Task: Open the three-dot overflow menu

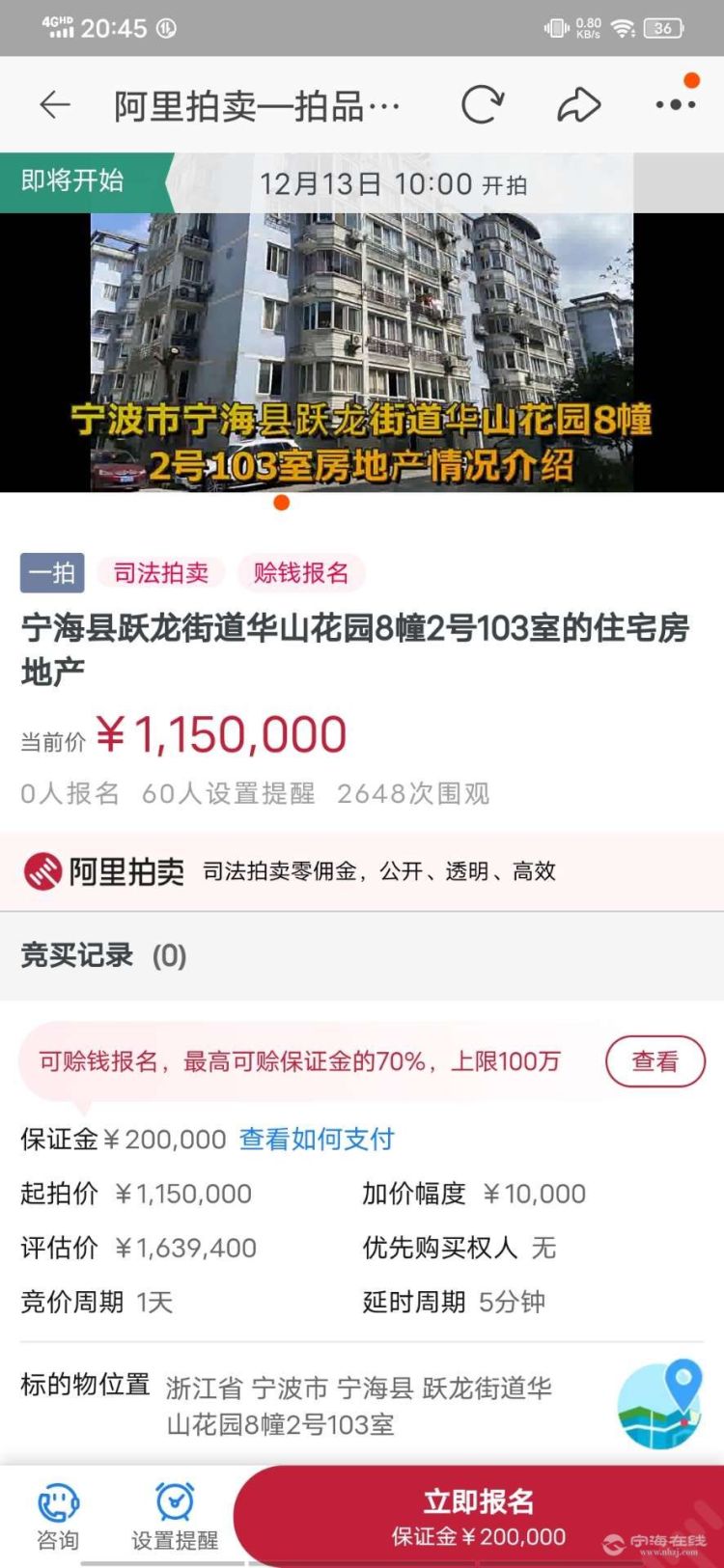Action: coord(675,104)
